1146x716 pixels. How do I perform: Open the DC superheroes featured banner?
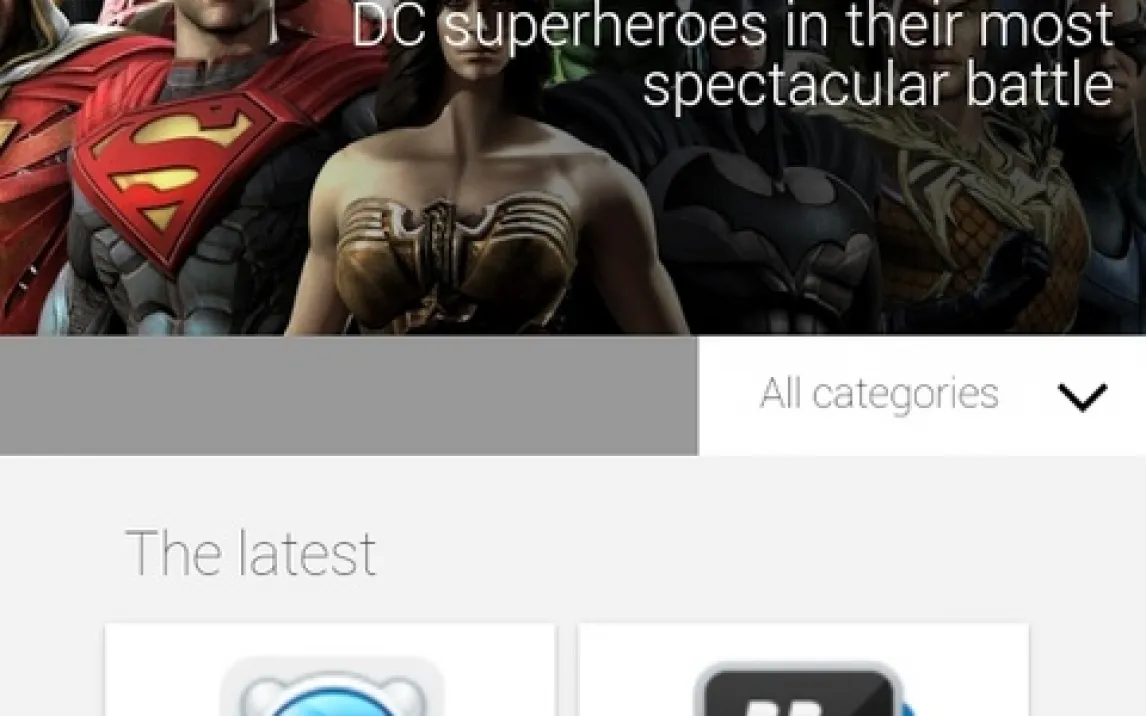point(573,167)
